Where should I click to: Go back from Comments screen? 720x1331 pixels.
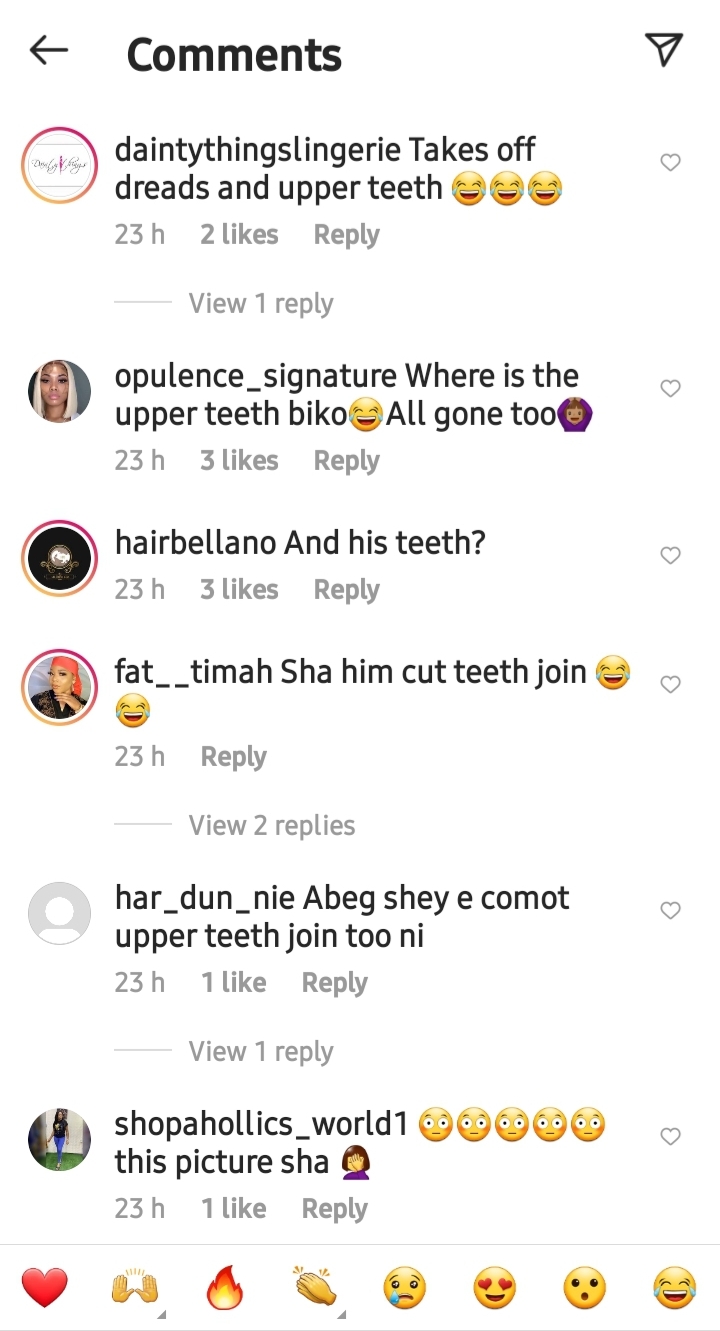click(x=48, y=51)
